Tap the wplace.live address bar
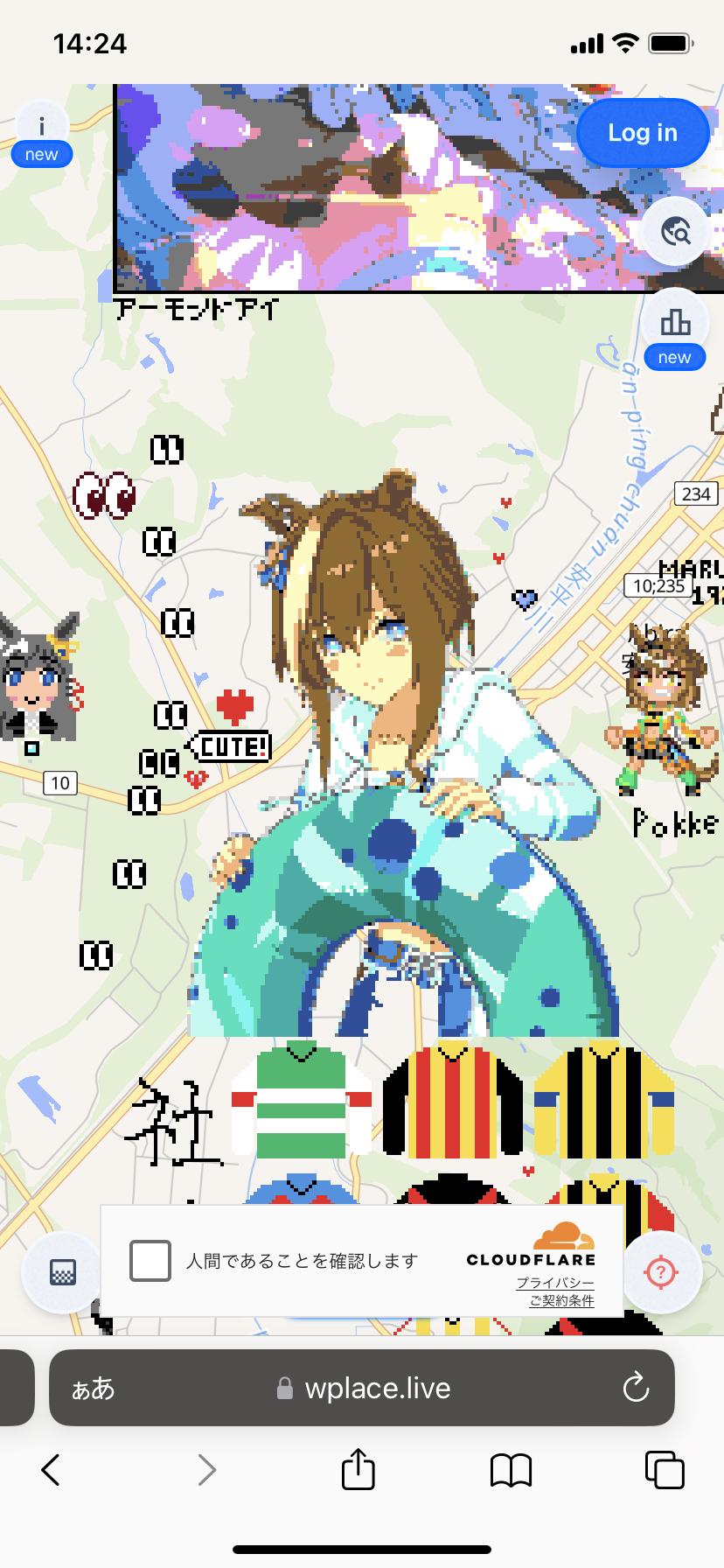Screen dimensions: 724x1568 click(x=376, y=1388)
